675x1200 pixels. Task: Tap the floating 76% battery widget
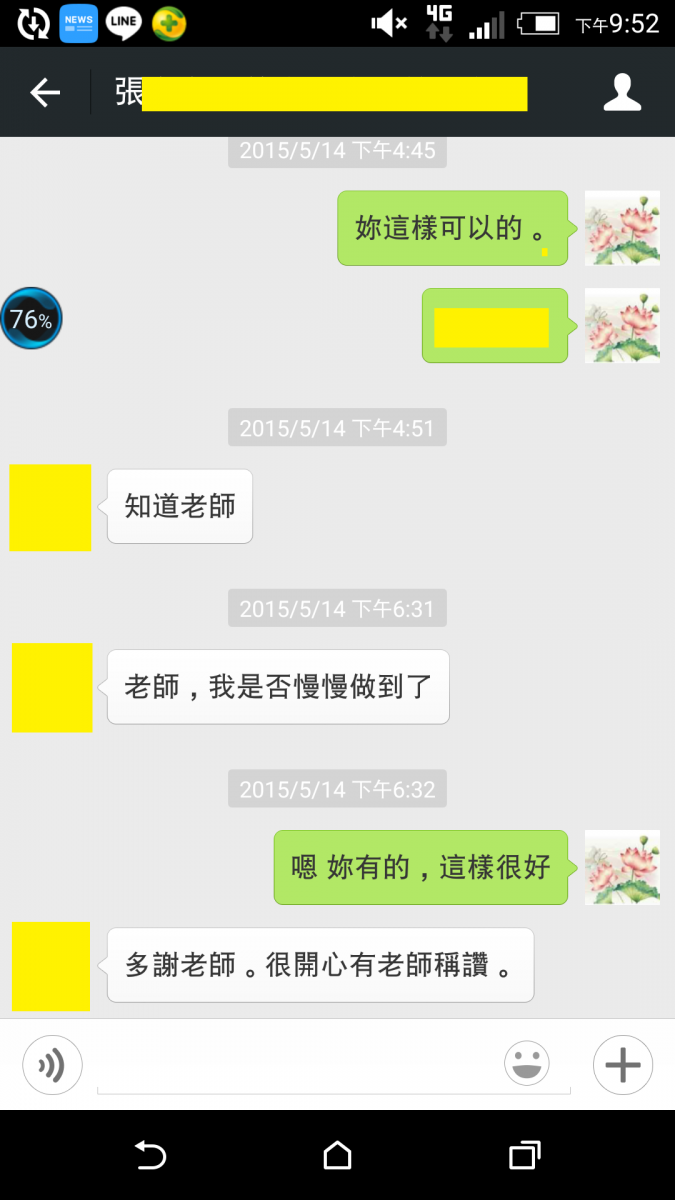click(x=31, y=319)
